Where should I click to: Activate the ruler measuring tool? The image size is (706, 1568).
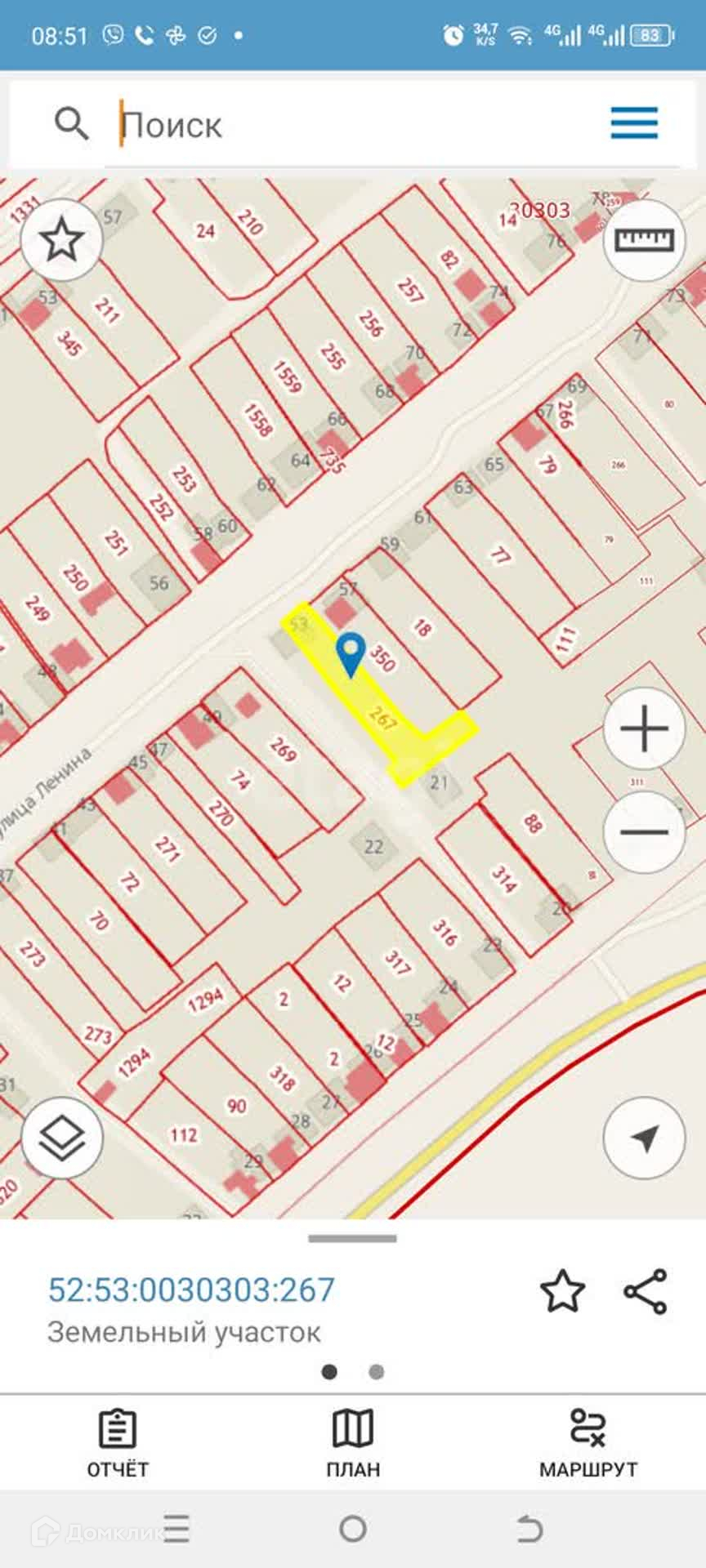click(x=644, y=239)
